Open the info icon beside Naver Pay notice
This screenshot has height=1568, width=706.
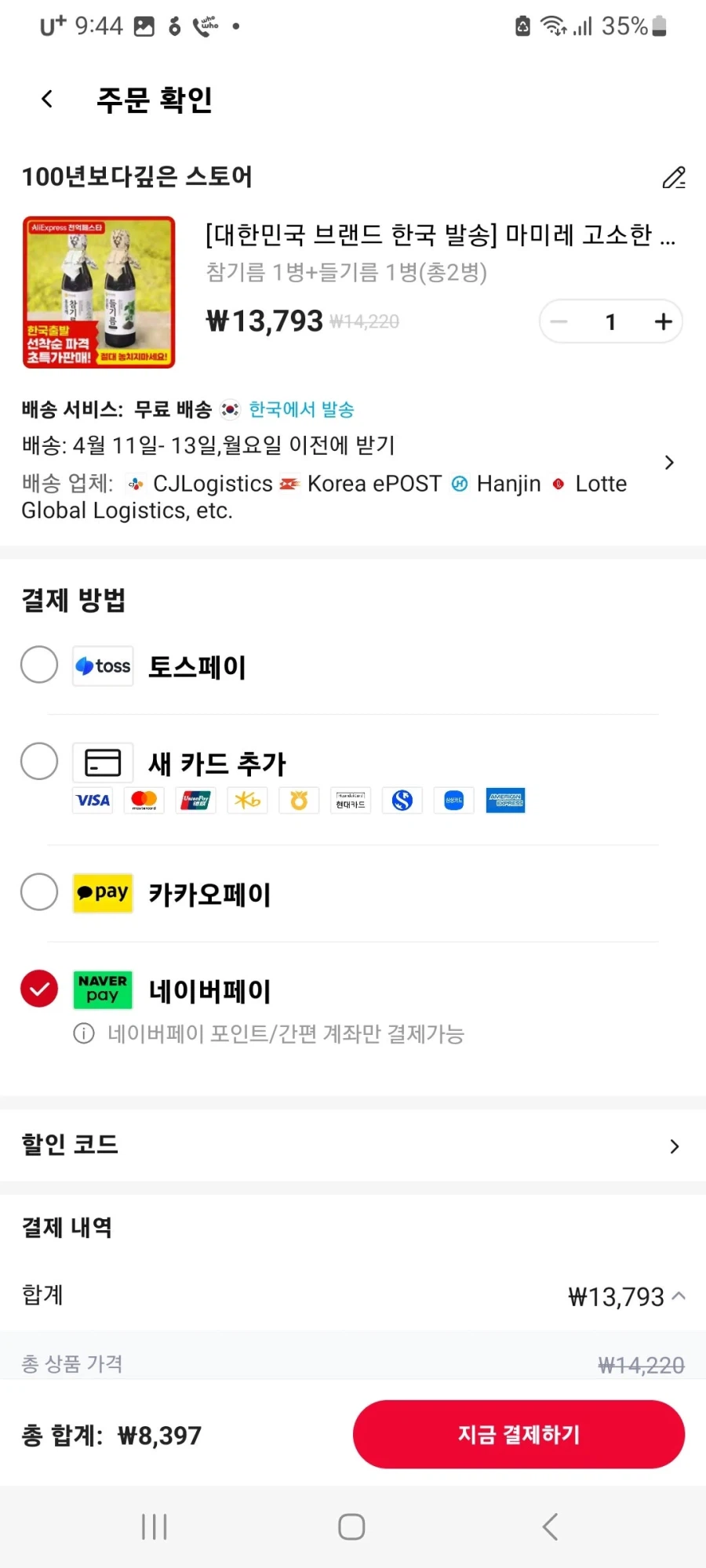(83, 1034)
